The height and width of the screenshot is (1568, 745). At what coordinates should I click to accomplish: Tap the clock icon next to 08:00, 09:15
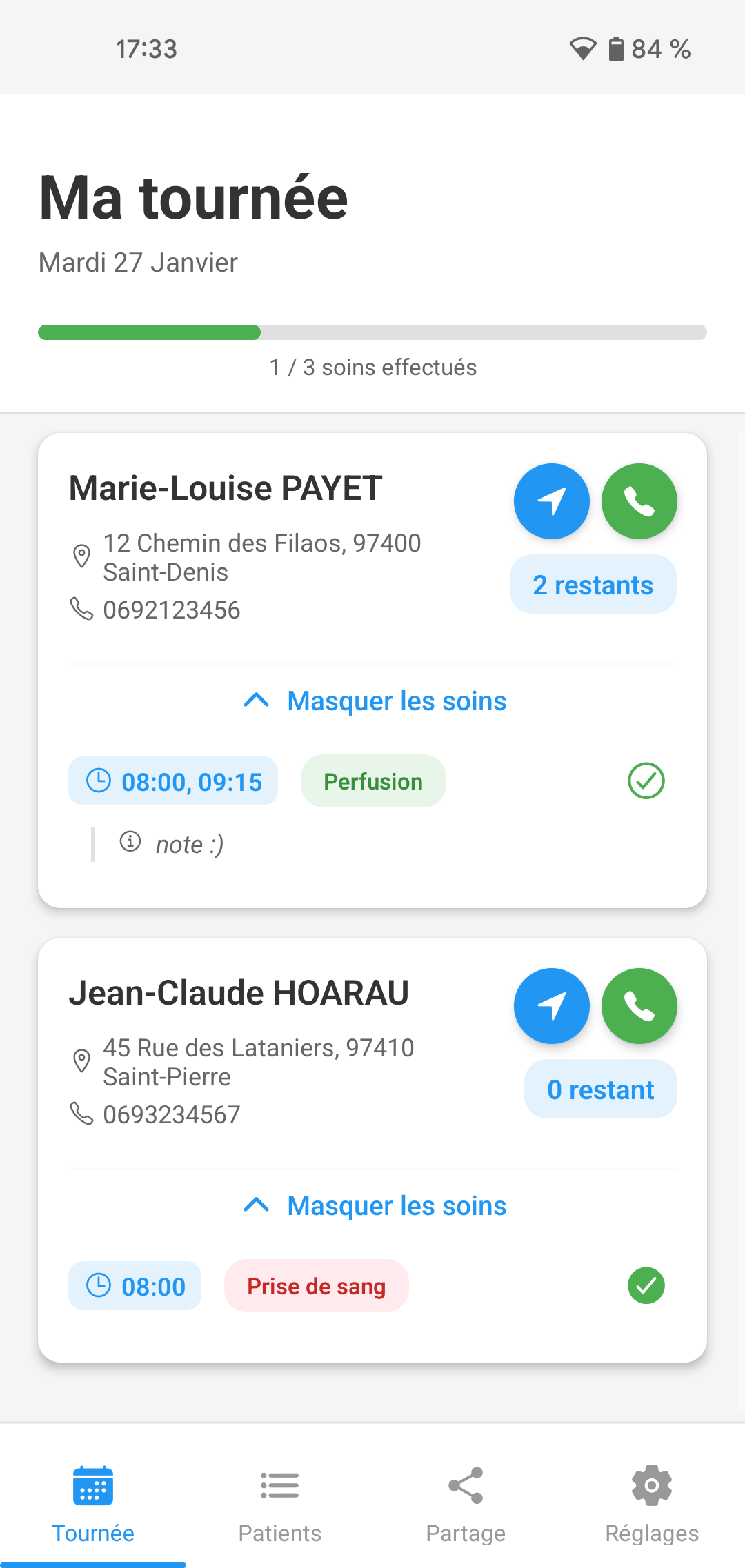(x=99, y=781)
